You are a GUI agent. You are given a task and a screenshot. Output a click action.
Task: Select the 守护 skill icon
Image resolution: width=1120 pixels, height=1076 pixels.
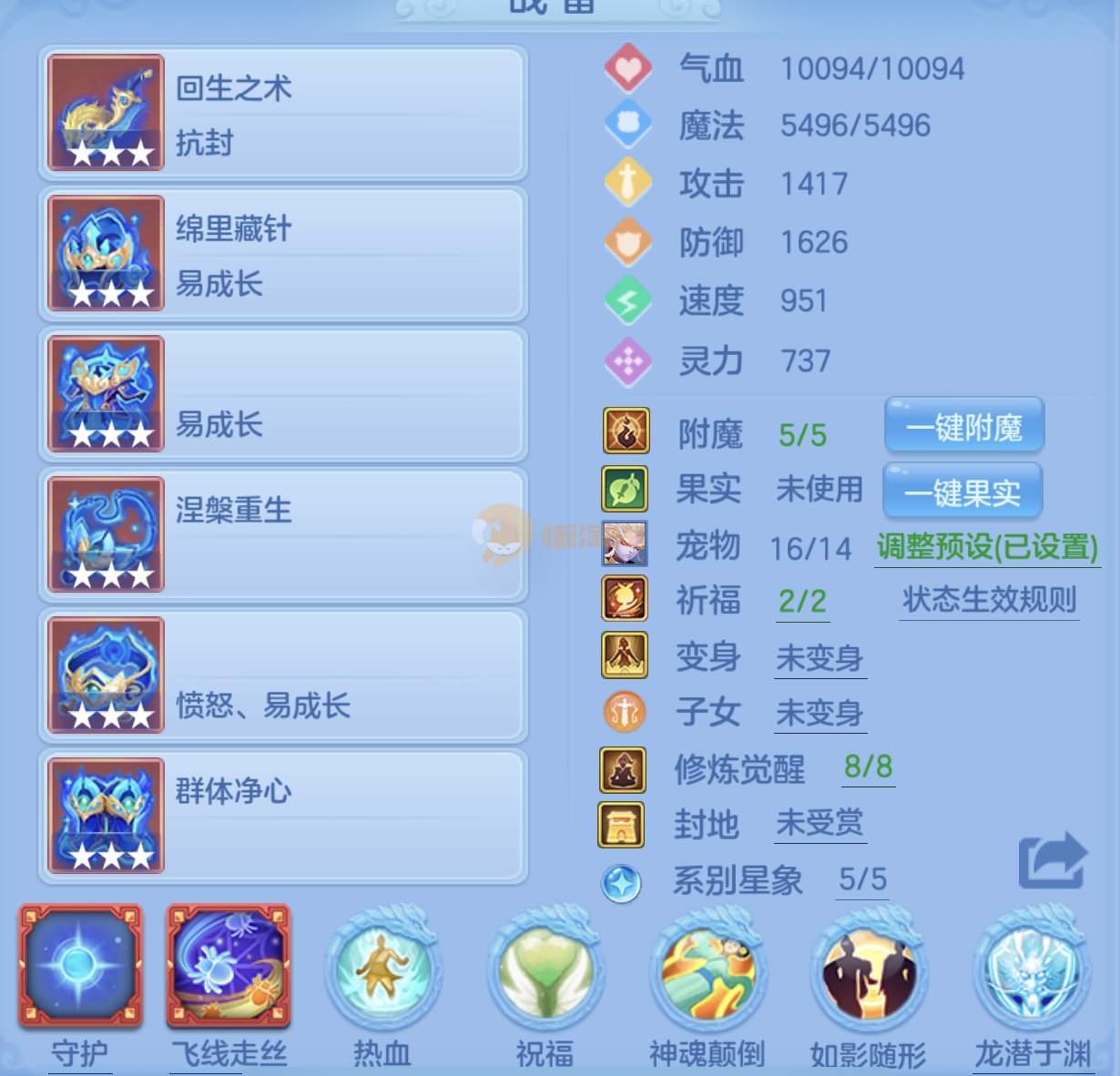click(x=80, y=967)
